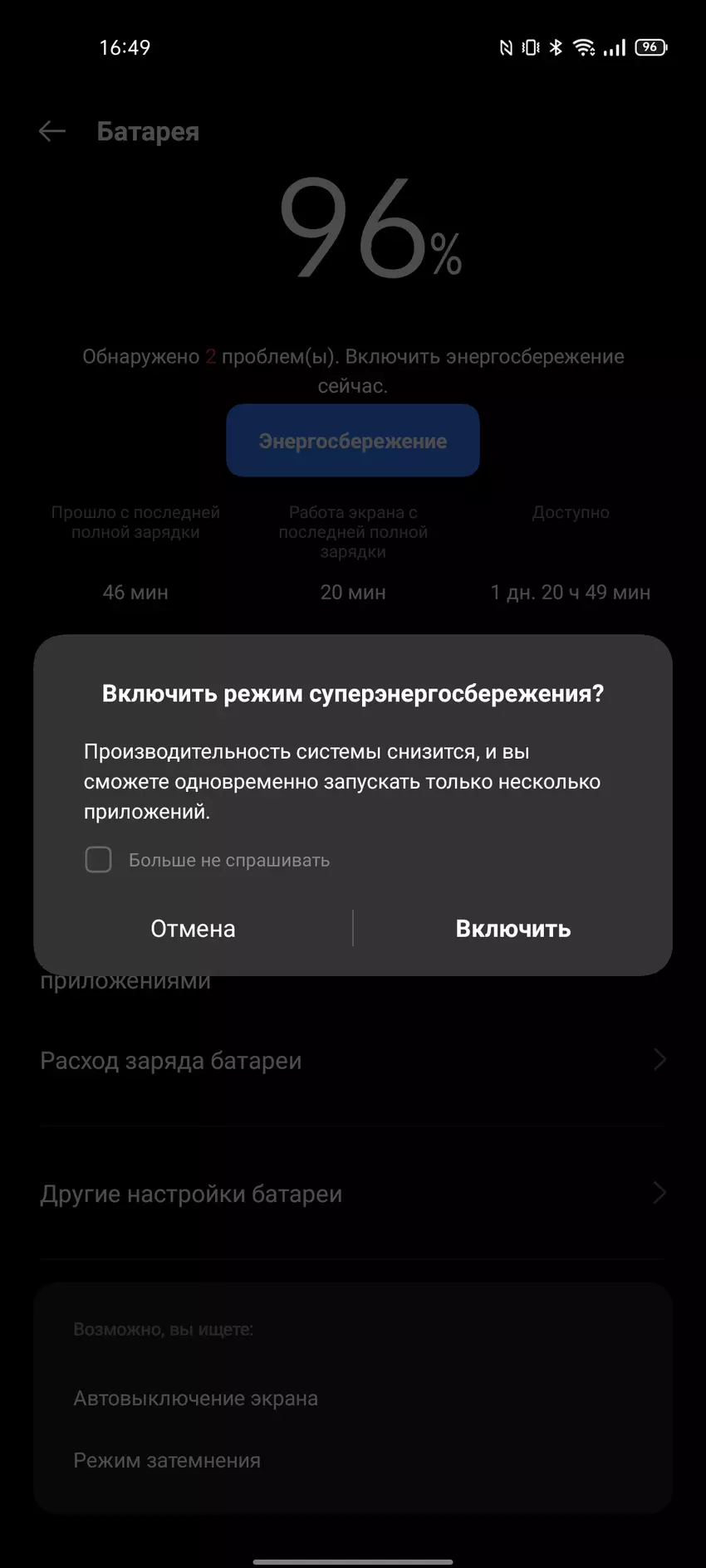
Task: Check the Больше не спрашивать checkbox
Action: point(99,860)
